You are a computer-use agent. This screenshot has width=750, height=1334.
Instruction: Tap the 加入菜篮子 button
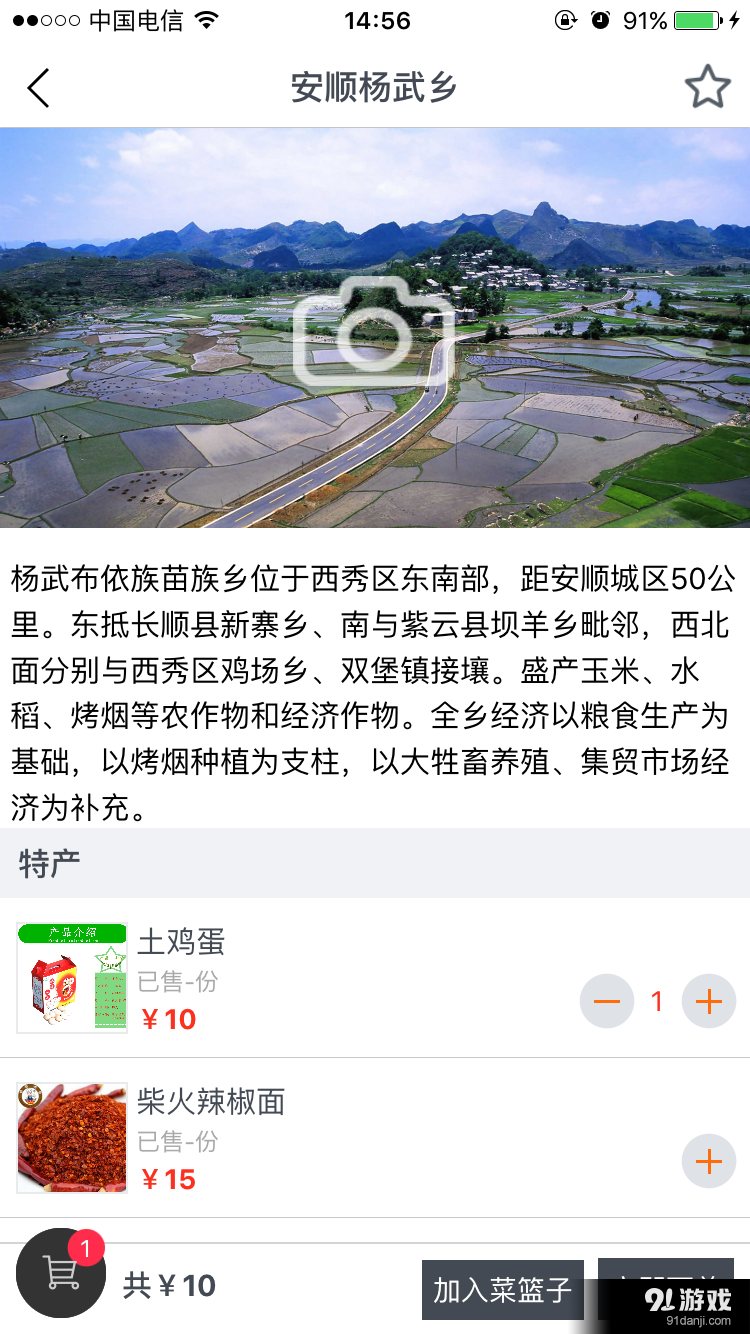pyautogui.click(x=502, y=1291)
